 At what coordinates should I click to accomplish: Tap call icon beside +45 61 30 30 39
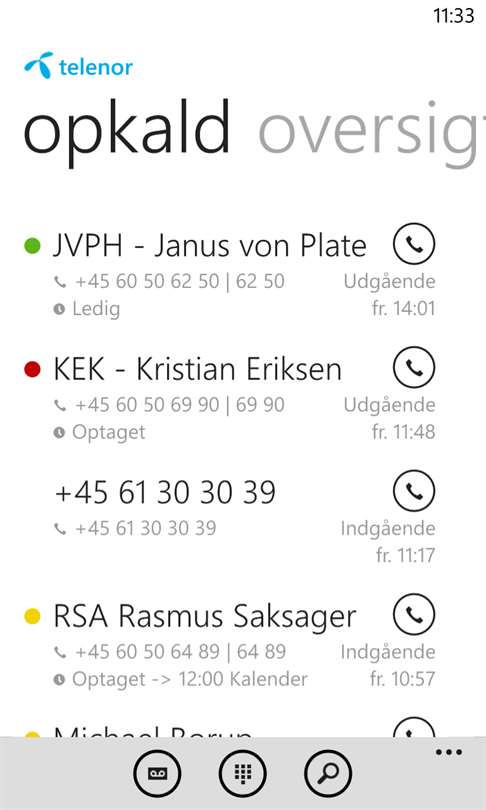tap(414, 491)
